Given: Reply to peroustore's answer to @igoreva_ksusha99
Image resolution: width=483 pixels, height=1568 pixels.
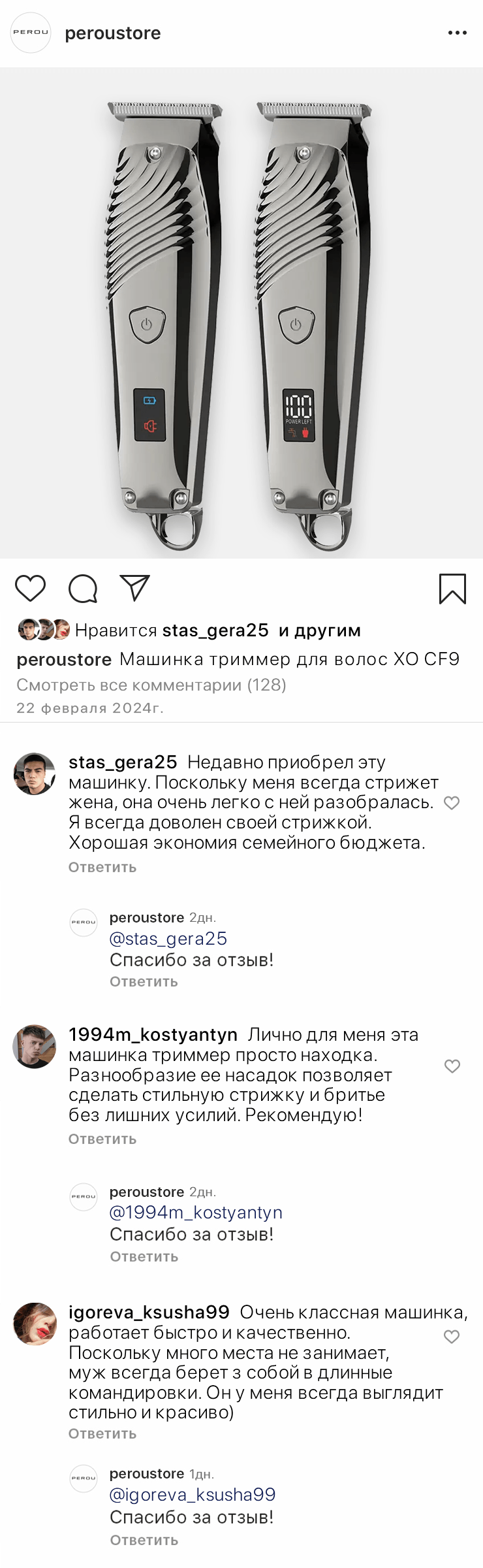Looking at the screenshot, I should (x=144, y=1541).
